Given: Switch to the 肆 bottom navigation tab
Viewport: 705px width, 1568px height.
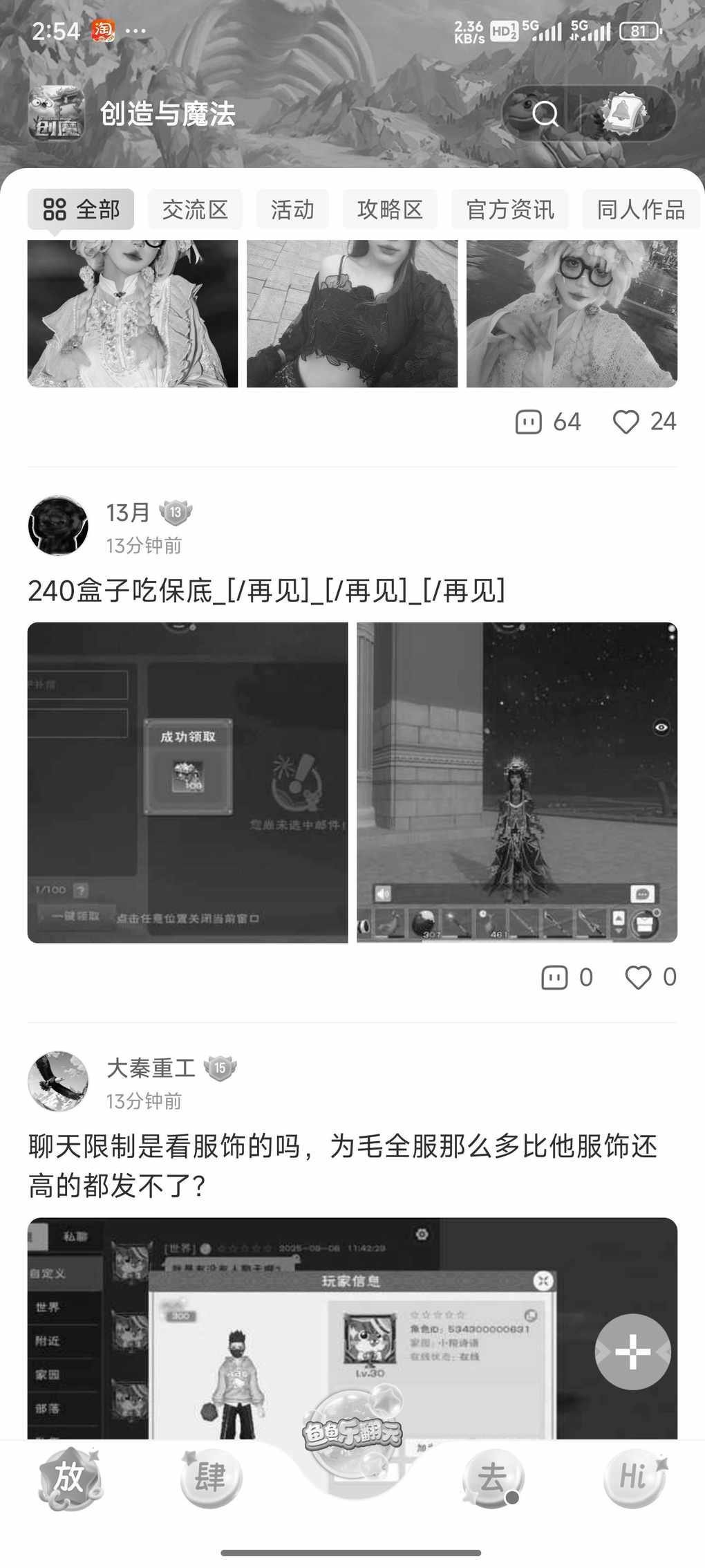Looking at the screenshot, I should (x=211, y=1478).
